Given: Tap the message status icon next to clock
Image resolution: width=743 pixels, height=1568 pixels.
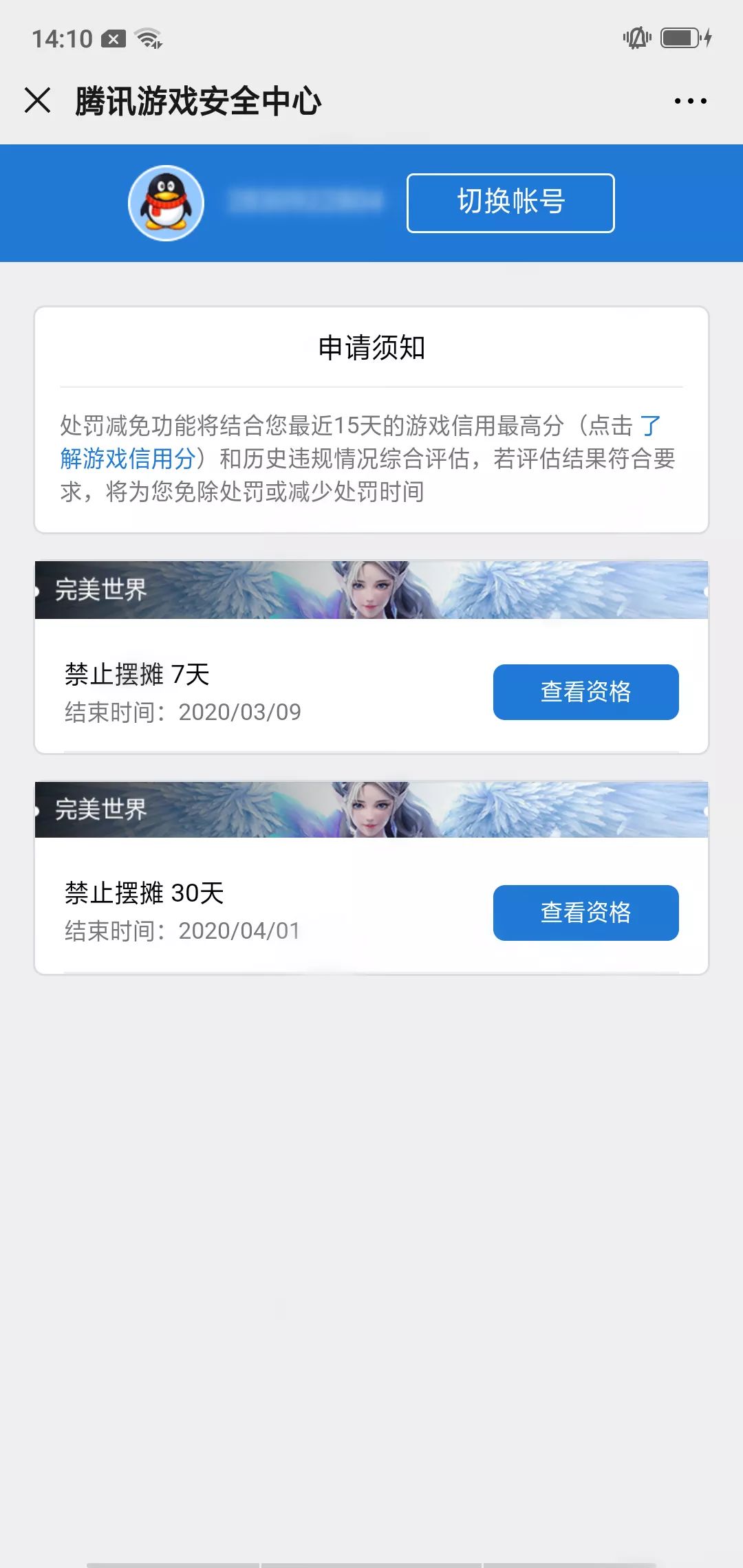Looking at the screenshot, I should [112, 39].
